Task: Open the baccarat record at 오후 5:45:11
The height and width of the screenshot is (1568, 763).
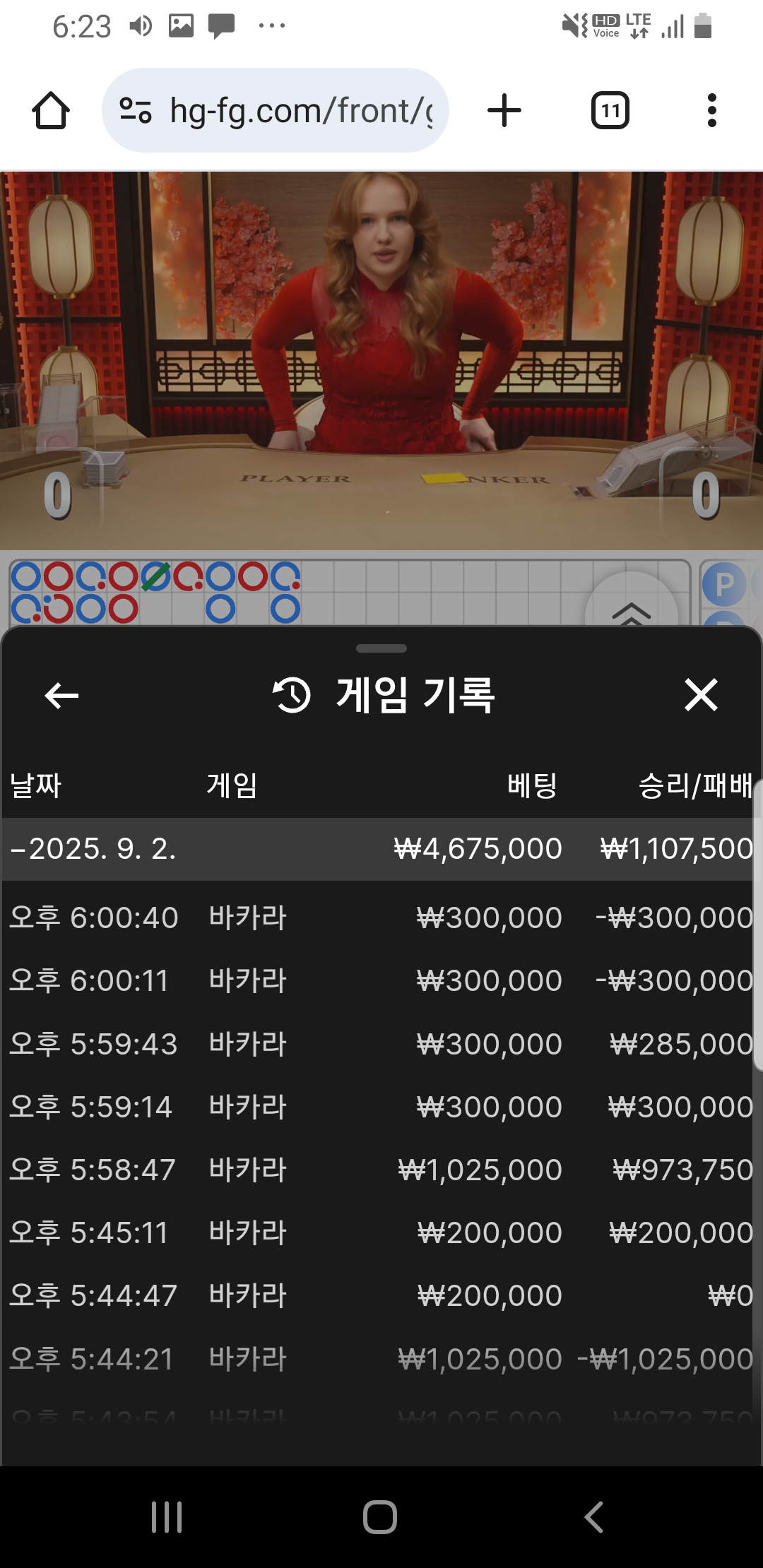Action: pyautogui.click(x=381, y=1233)
